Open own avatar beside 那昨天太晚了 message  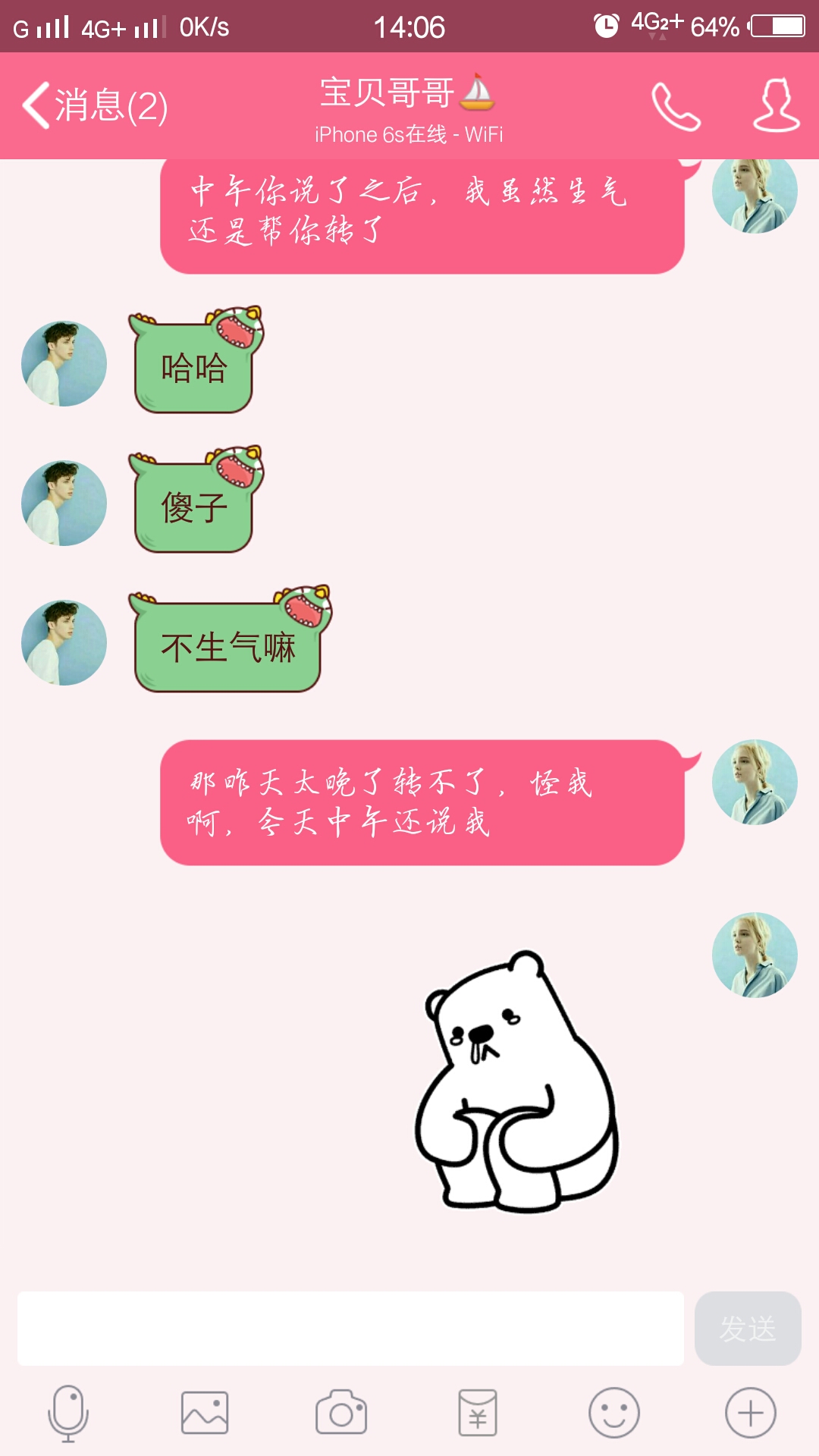[755, 783]
